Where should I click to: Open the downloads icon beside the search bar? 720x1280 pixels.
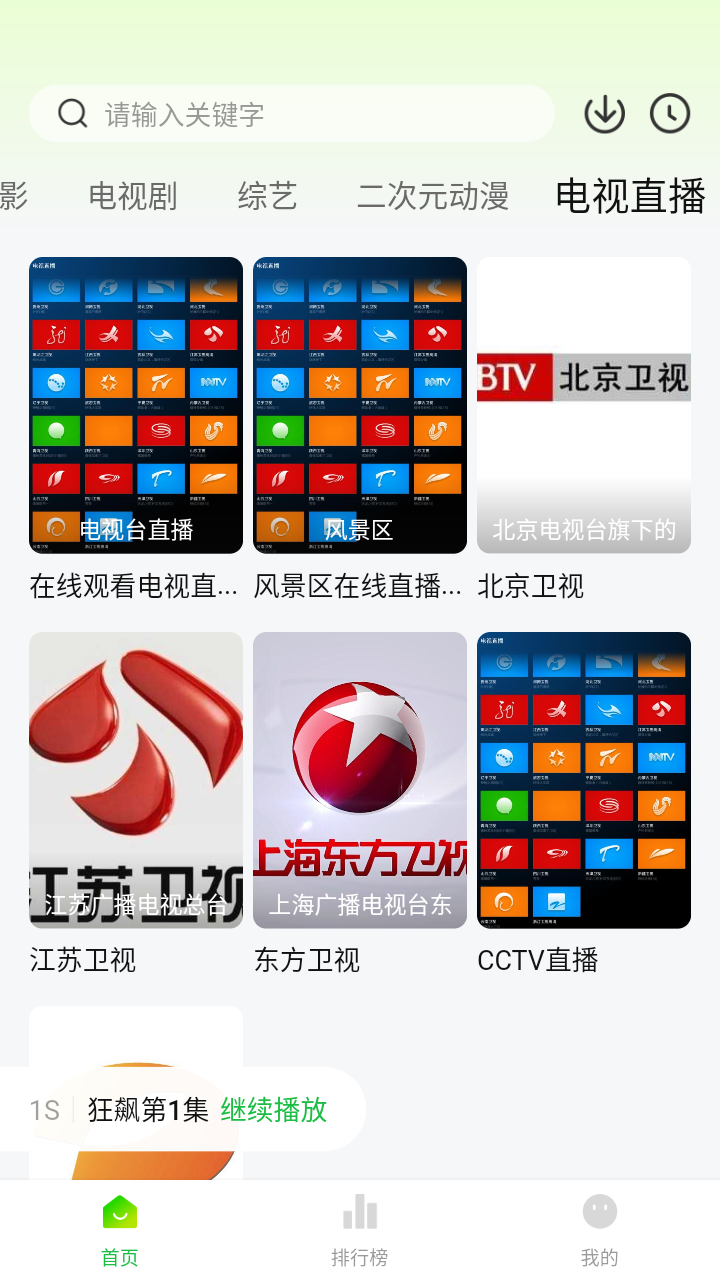point(604,113)
